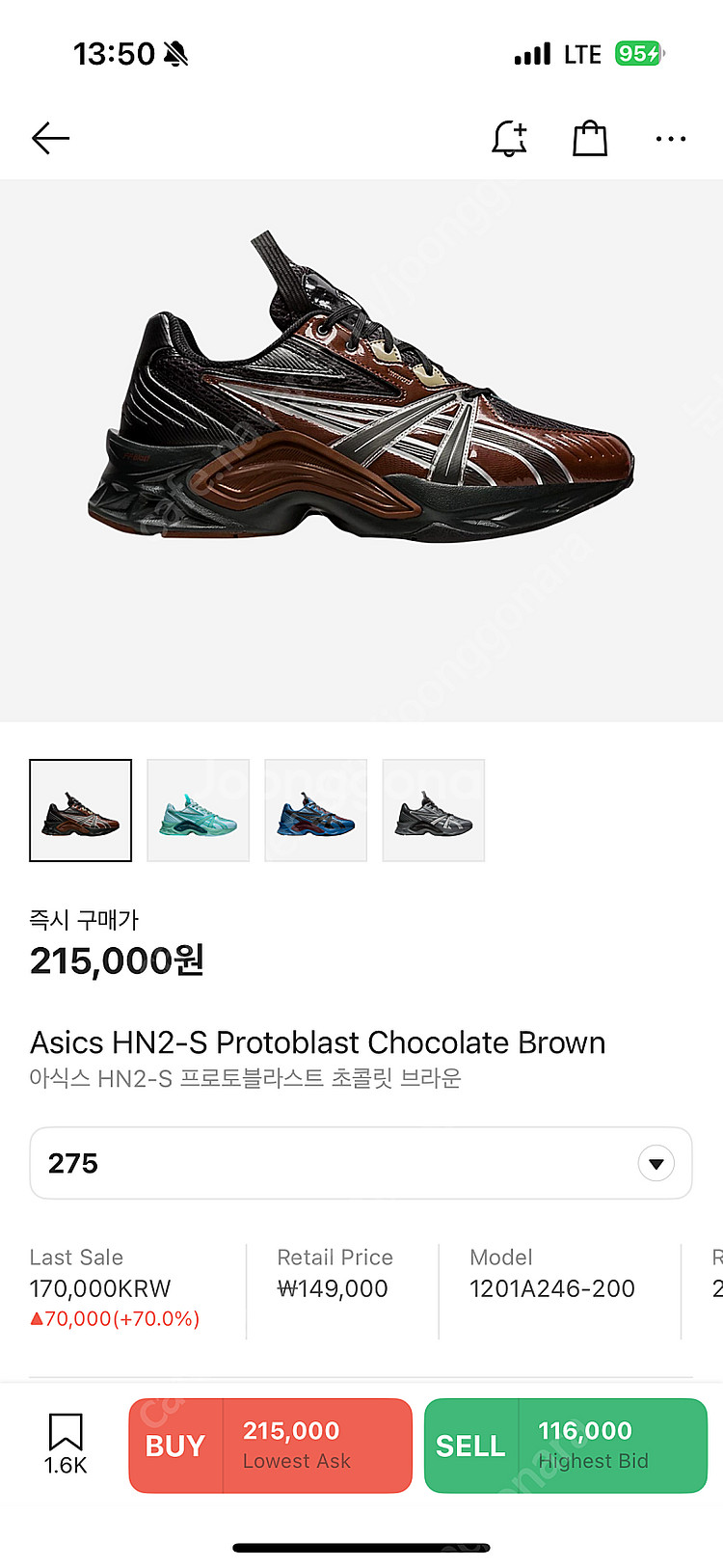The height and width of the screenshot is (1568, 723).
Task: Tap the size selector's chevron arrow
Action: 656,1163
